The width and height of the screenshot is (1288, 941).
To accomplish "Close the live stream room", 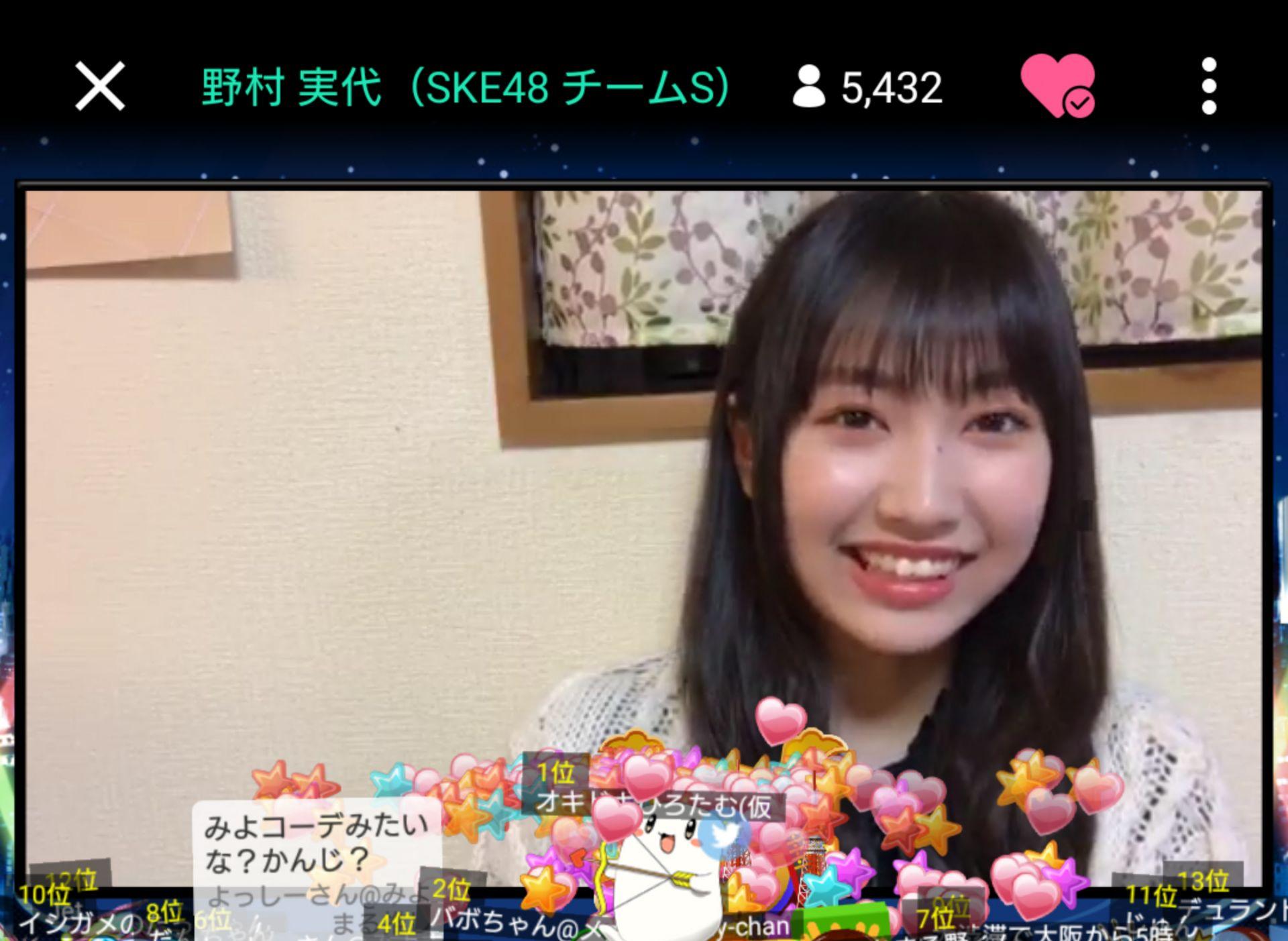I will coord(100,86).
